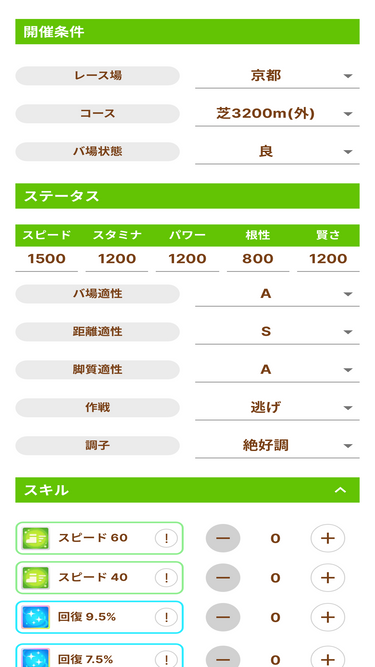
Task: Edit the 賢さ value field
Action: pos(328,259)
